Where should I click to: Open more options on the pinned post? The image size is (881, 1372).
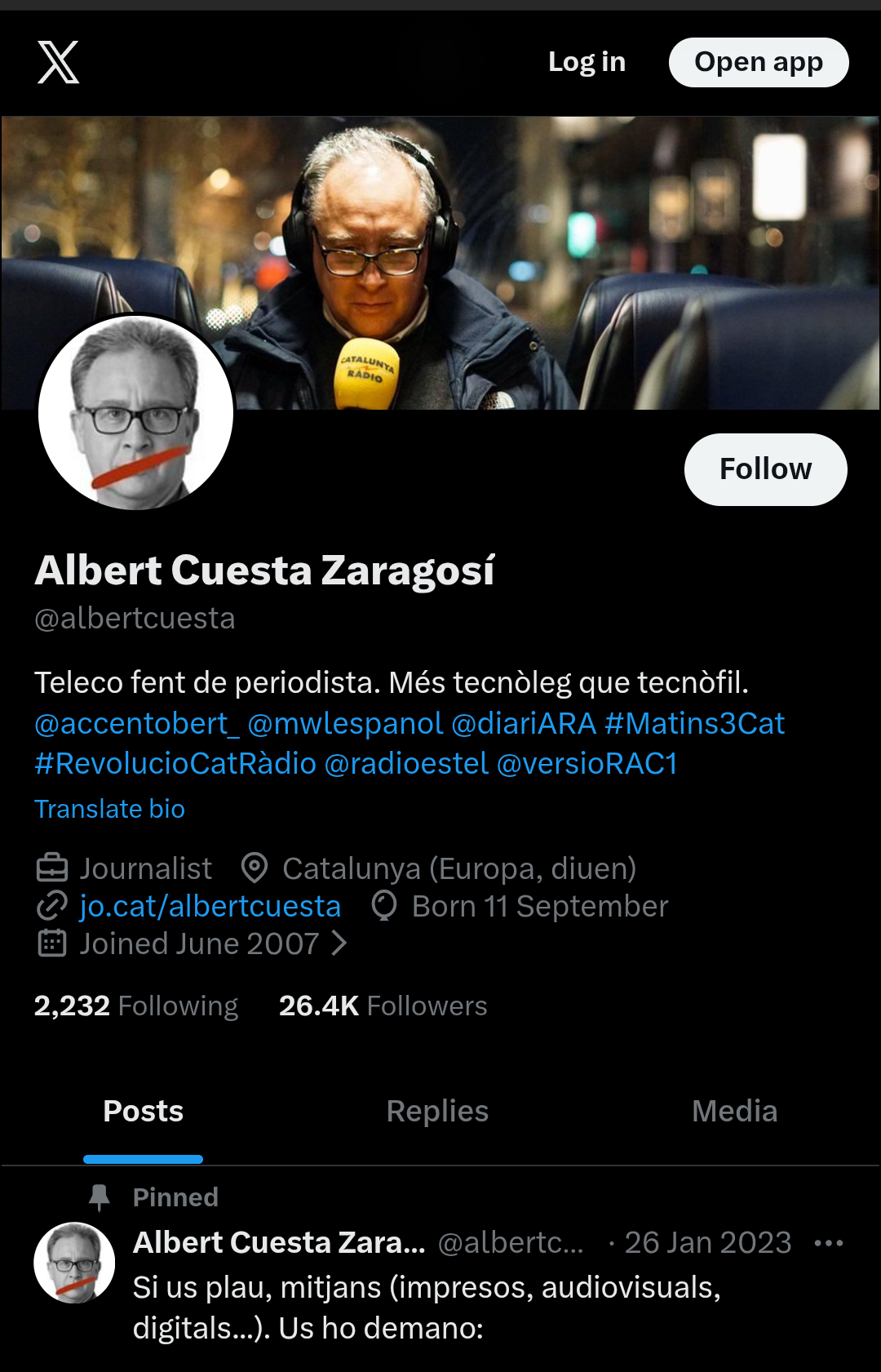click(828, 1243)
